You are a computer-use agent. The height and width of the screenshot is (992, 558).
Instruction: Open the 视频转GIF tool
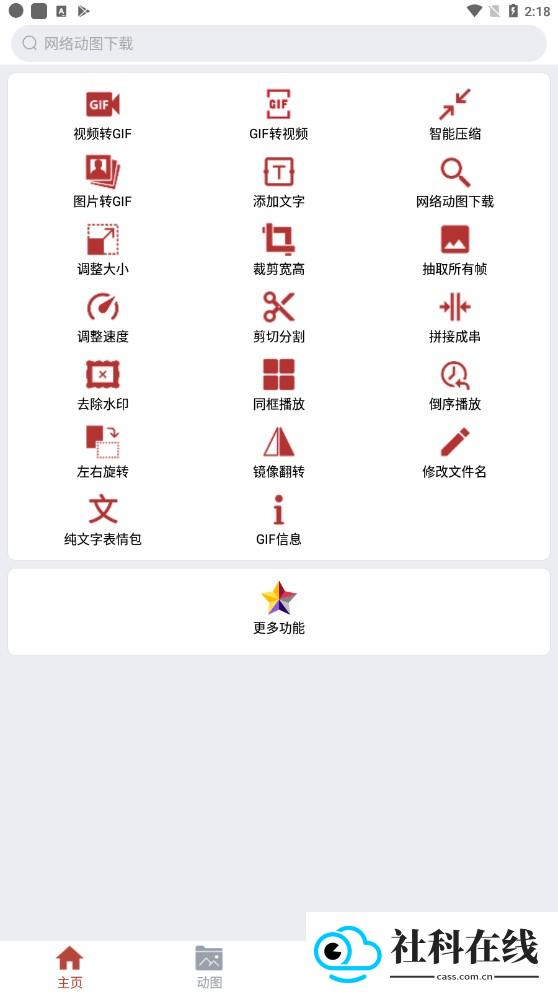(102, 115)
